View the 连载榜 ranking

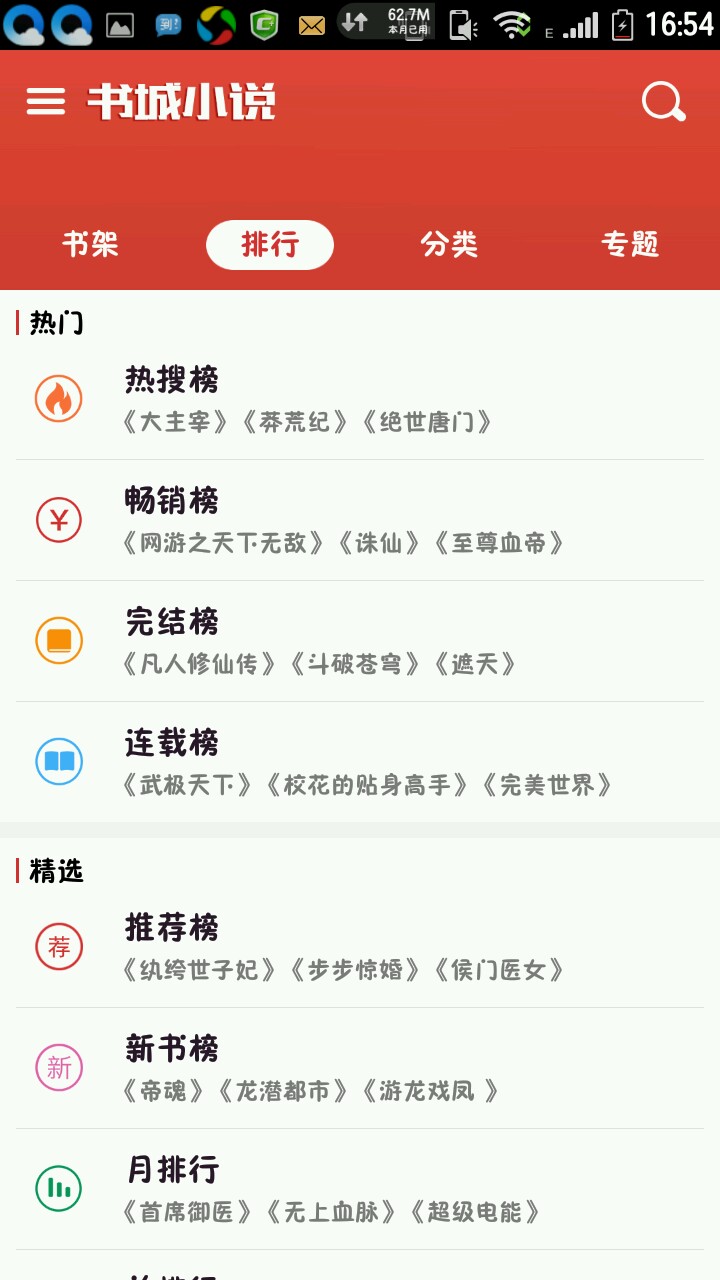[360, 762]
